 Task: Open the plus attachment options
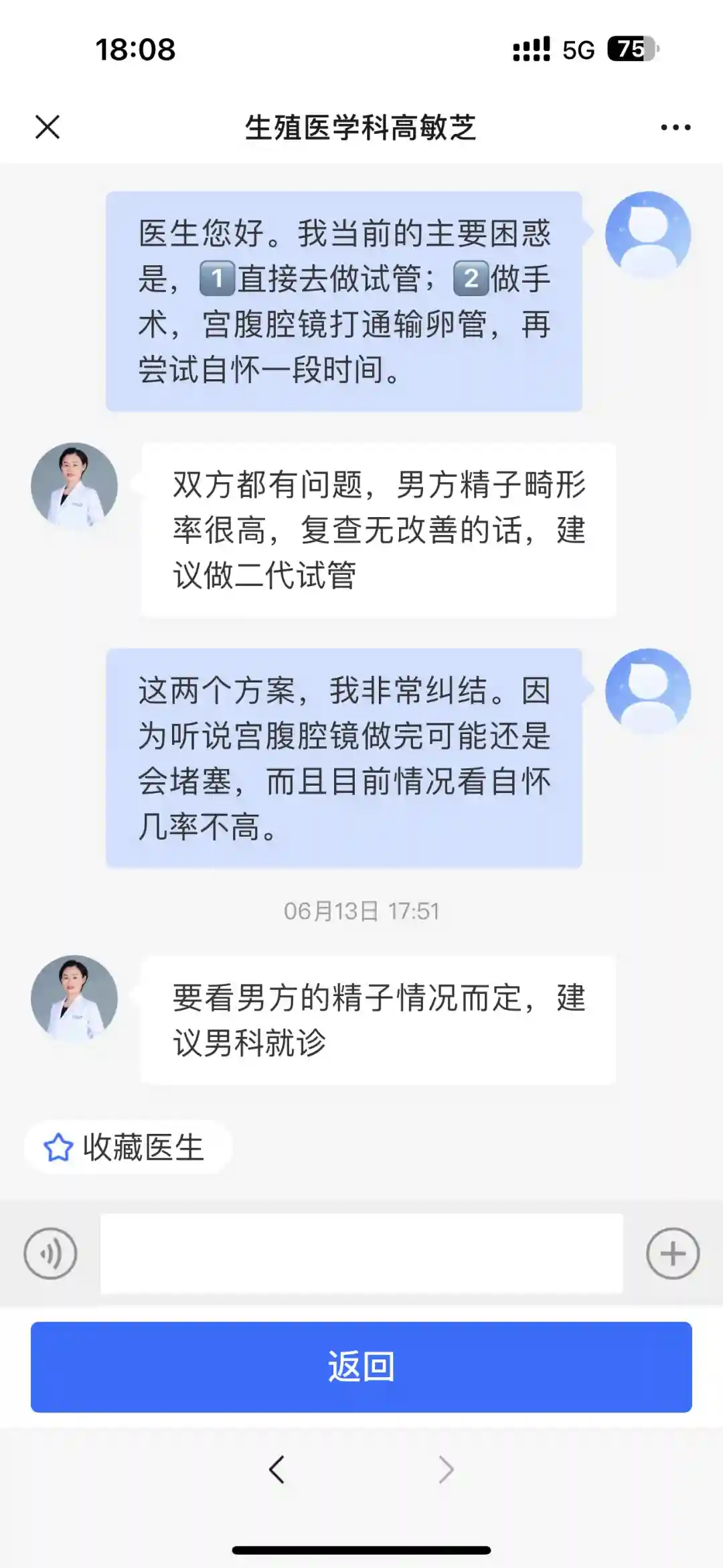pos(673,1253)
